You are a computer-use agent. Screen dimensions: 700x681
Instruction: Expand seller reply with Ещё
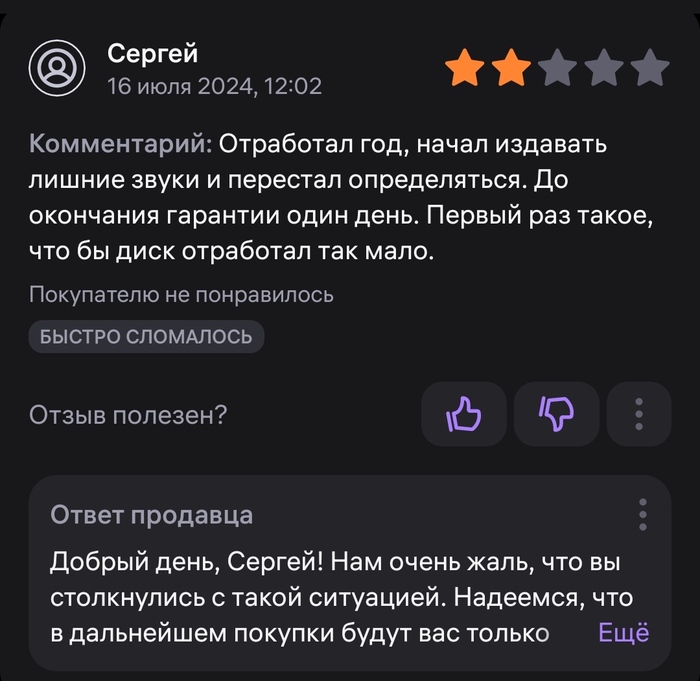(x=623, y=632)
